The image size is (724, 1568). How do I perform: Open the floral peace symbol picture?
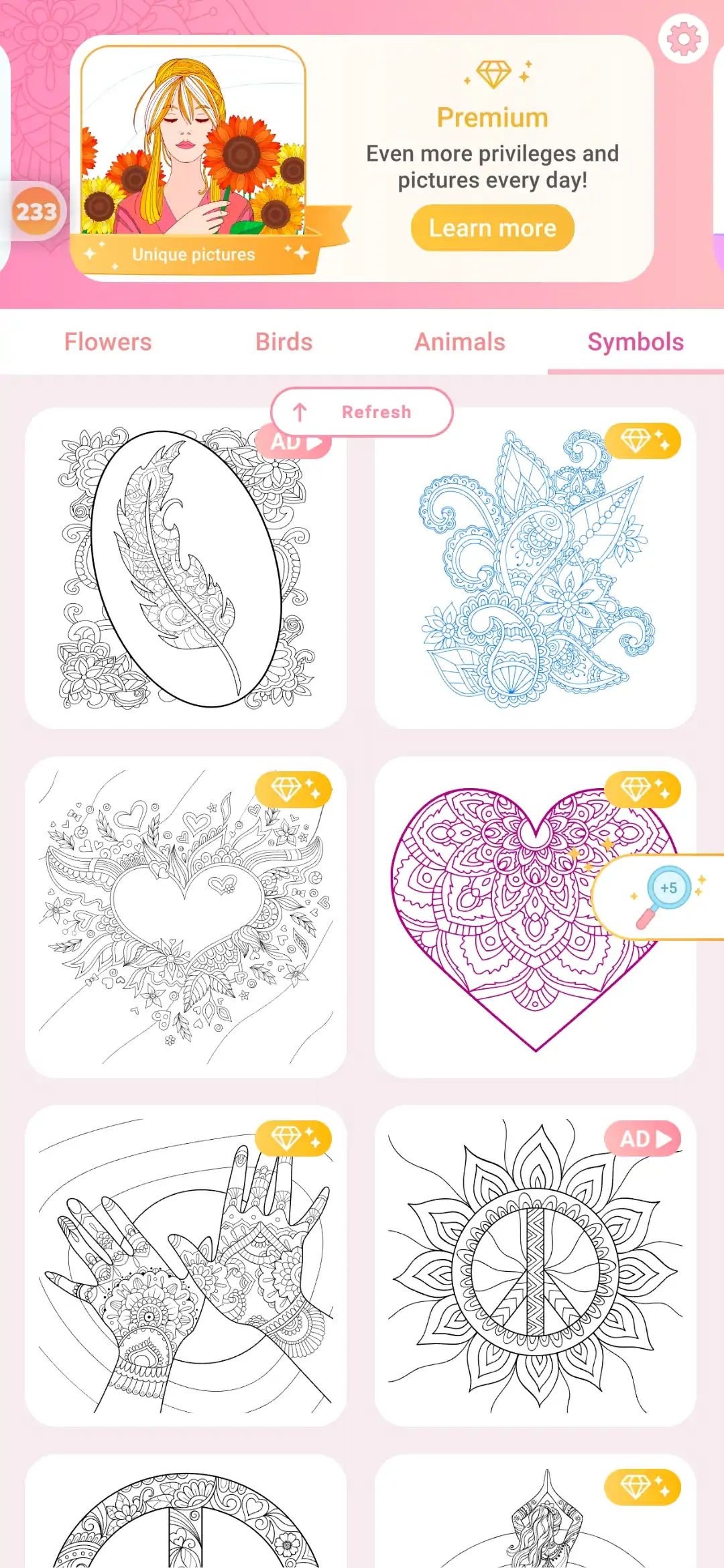coord(186,1514)
